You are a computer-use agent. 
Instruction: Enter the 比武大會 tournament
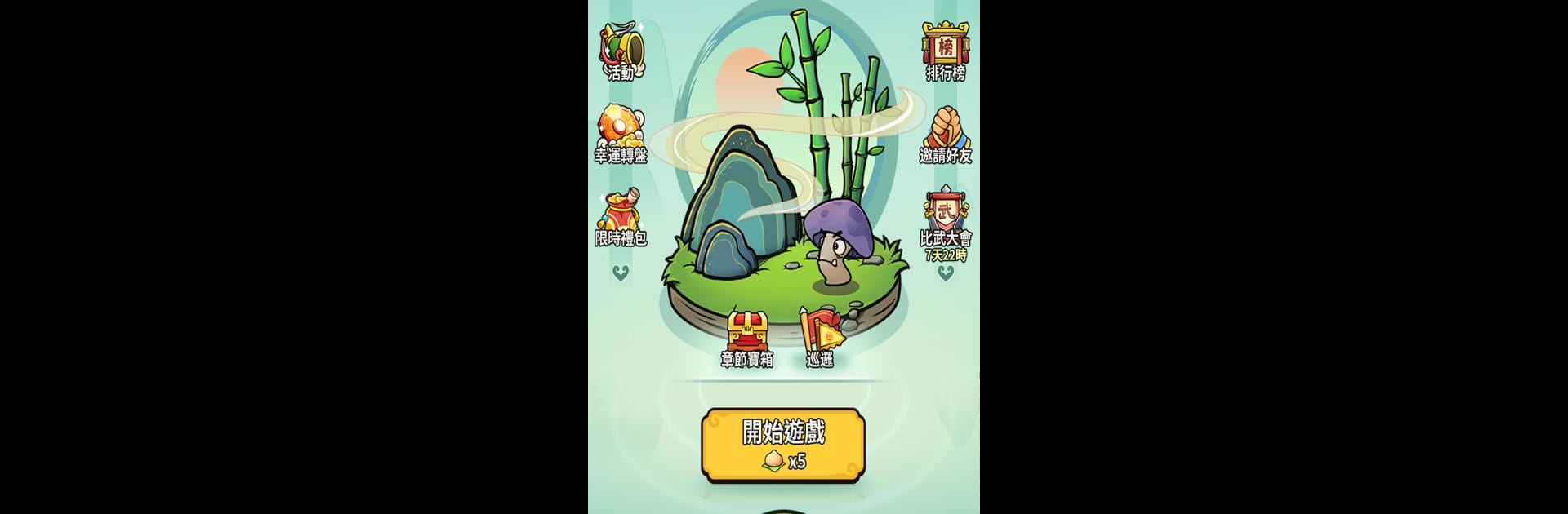tap(946, 220)
